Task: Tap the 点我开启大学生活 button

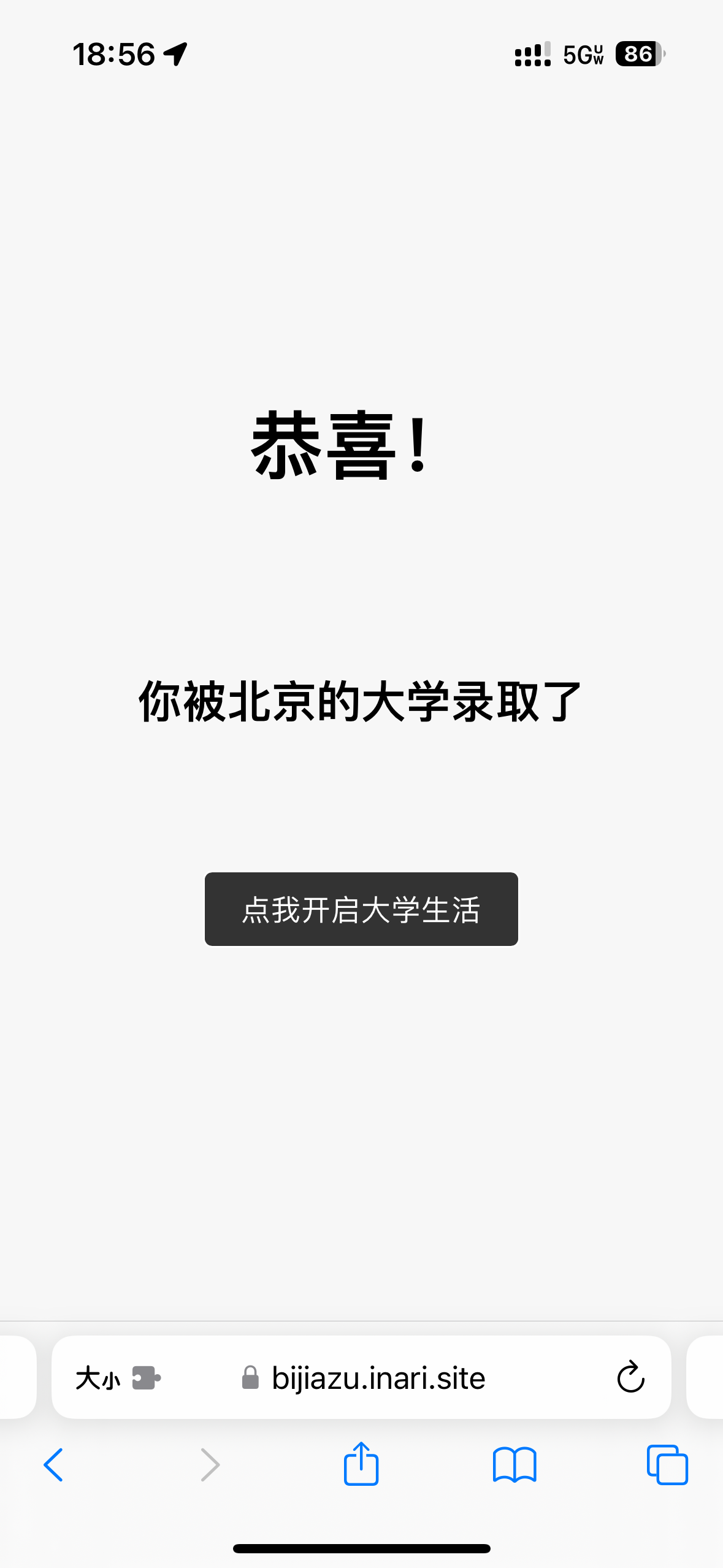Action: tap(361, 909)
